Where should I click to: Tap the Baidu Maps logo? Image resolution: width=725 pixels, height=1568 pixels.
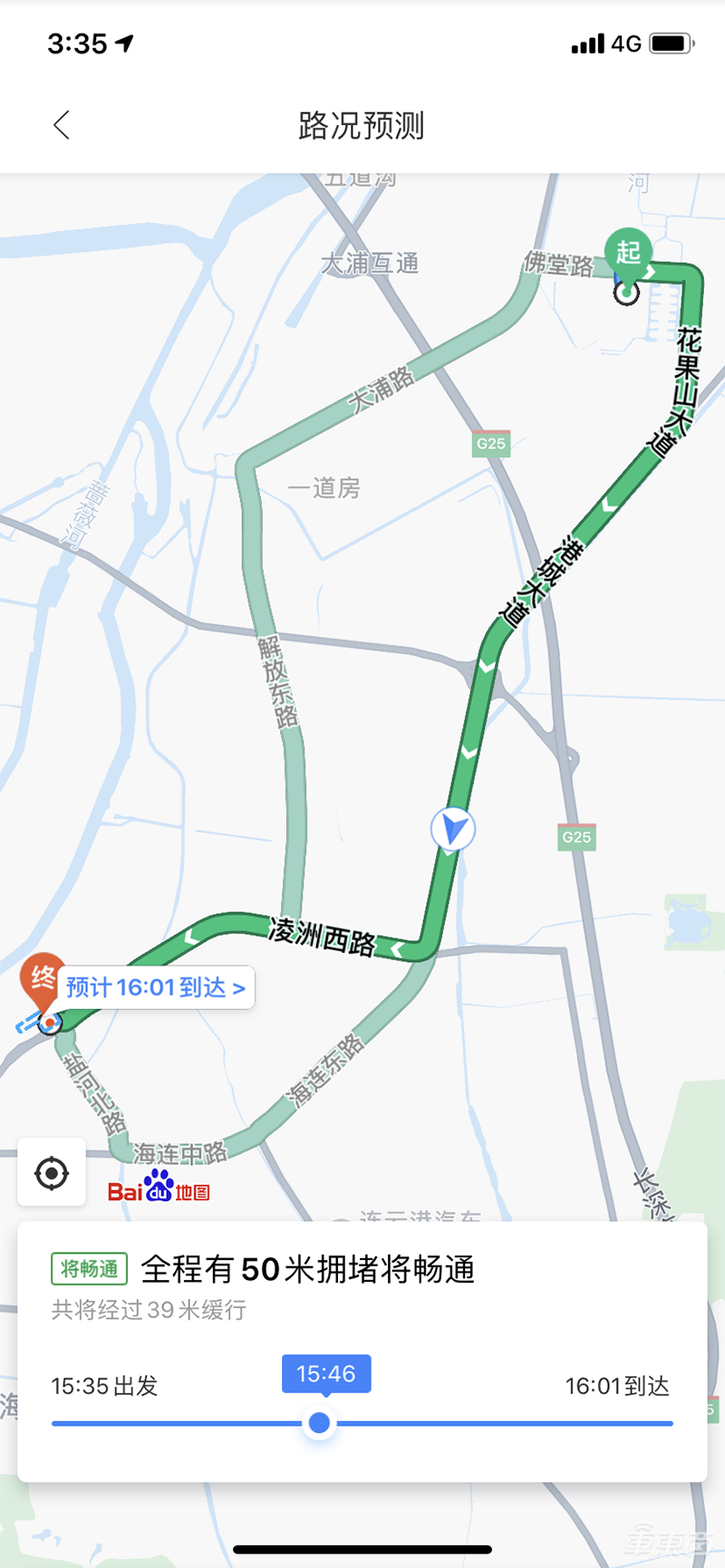pos(159,1190)
